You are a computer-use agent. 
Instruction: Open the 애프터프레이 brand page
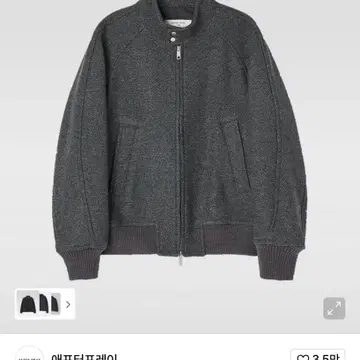click(x=84, y=356)
